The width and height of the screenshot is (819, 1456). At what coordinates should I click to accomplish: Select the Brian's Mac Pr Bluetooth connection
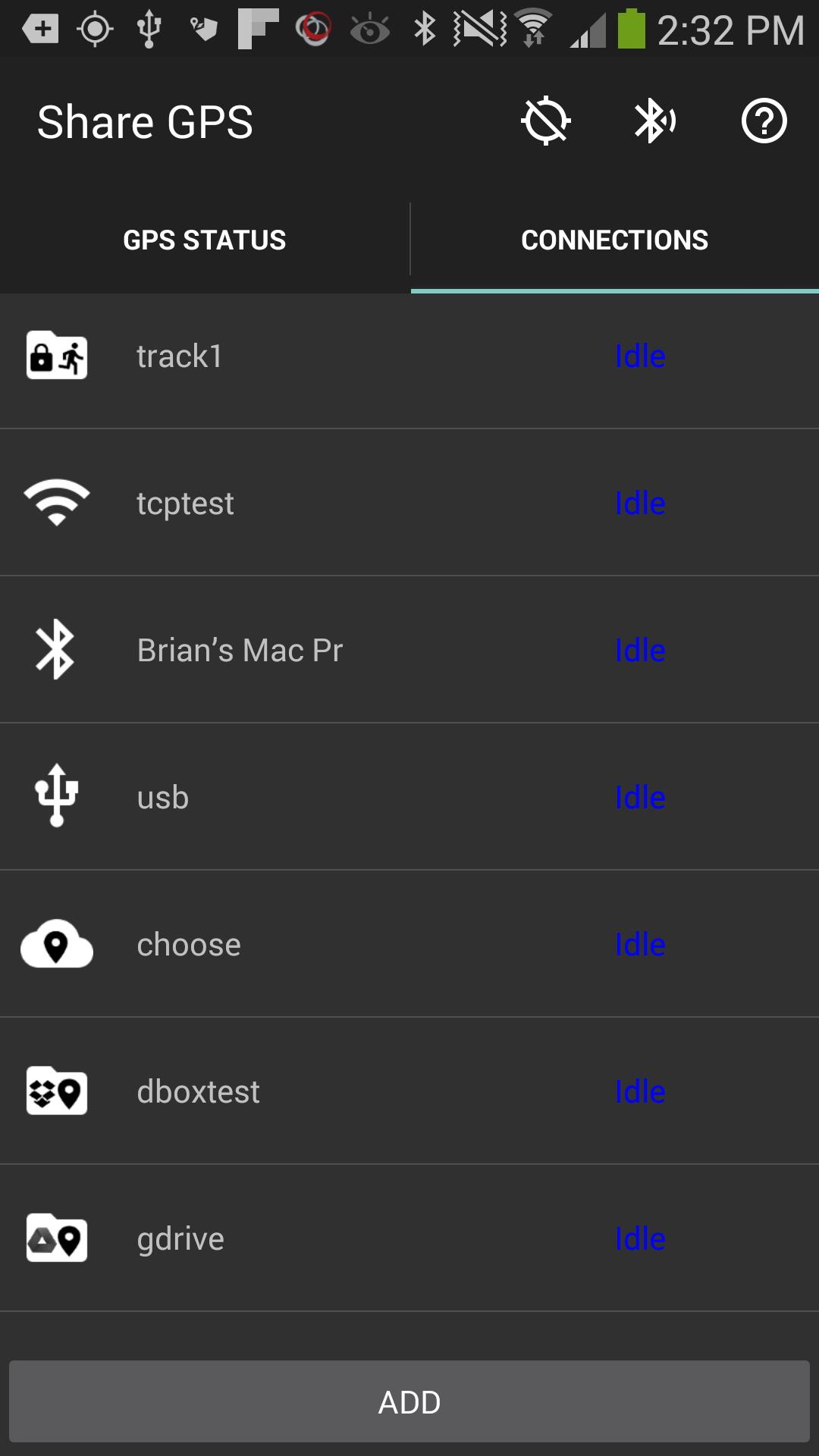pyautogui.click(x=409, y=651)
